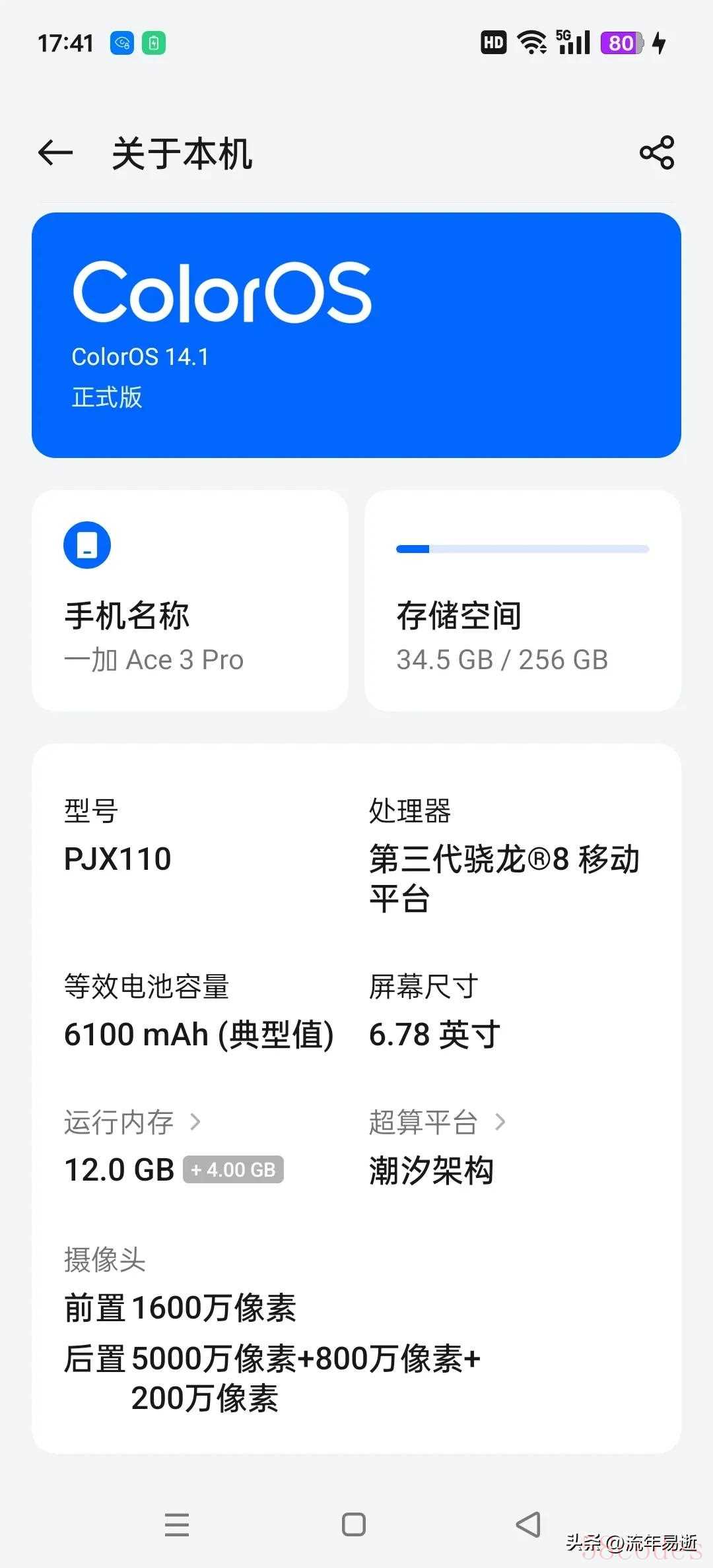
Task: Open 运行内存 details
Action: 132,1122
